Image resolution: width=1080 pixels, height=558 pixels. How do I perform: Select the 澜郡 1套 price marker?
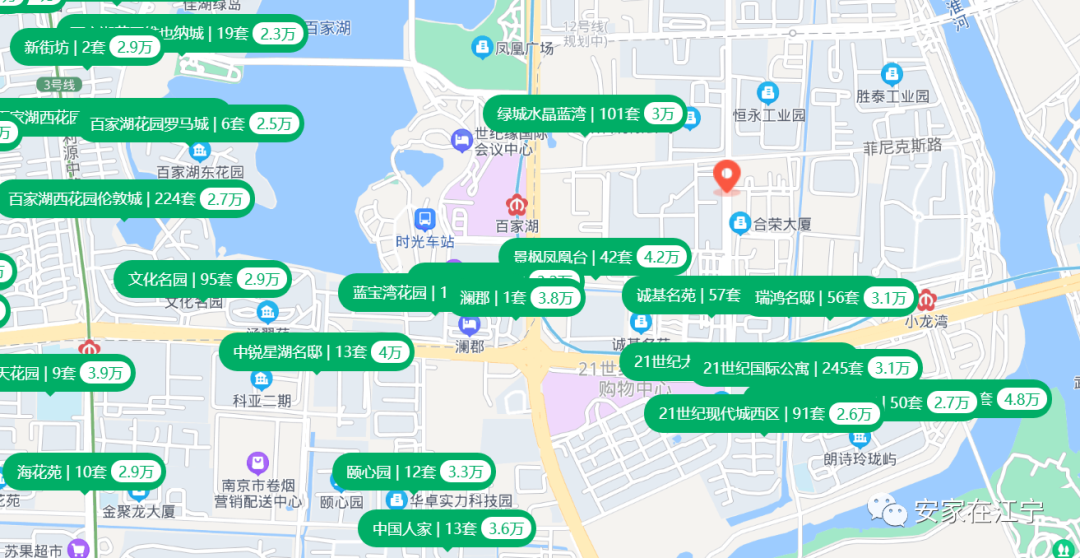(517, 298)
